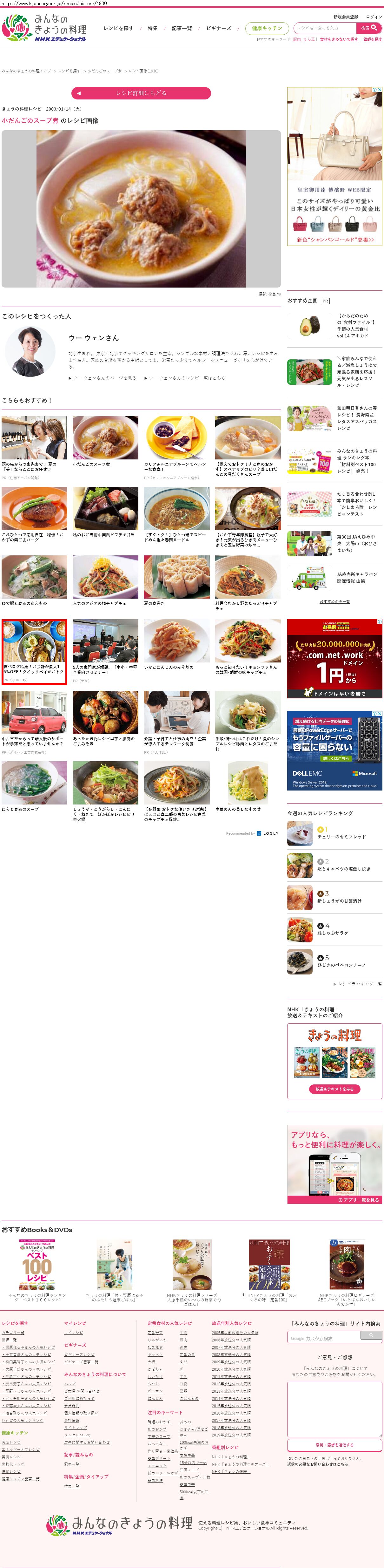Open the レシピを探す navigation item
The height and width of the screenshot is (1568, 384).
pos(118,29)
